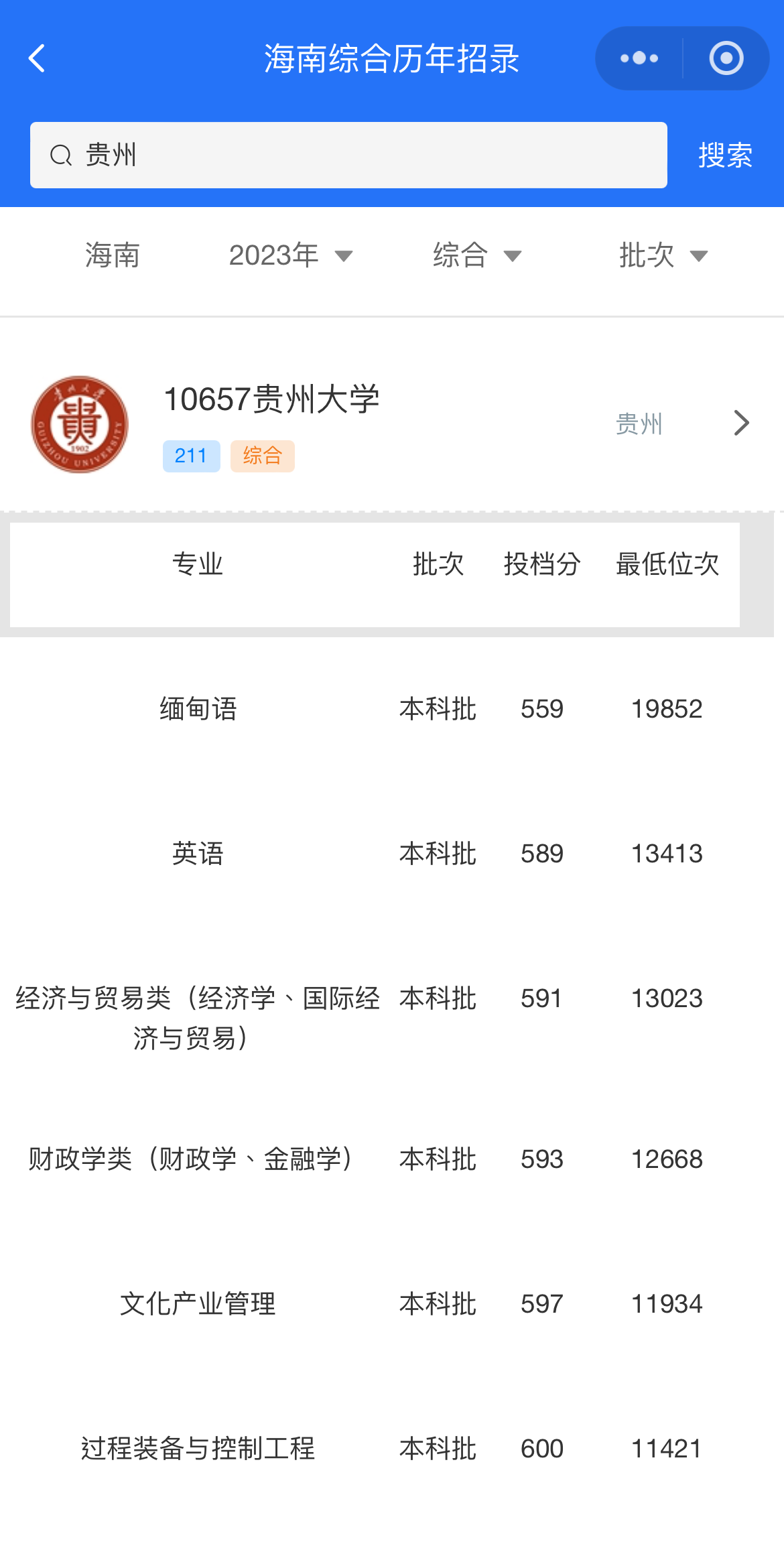The width and height of the screenshot is (784, 1568).
Task: Close the mini program via circle icon
Action: click(x=726, y=59)
